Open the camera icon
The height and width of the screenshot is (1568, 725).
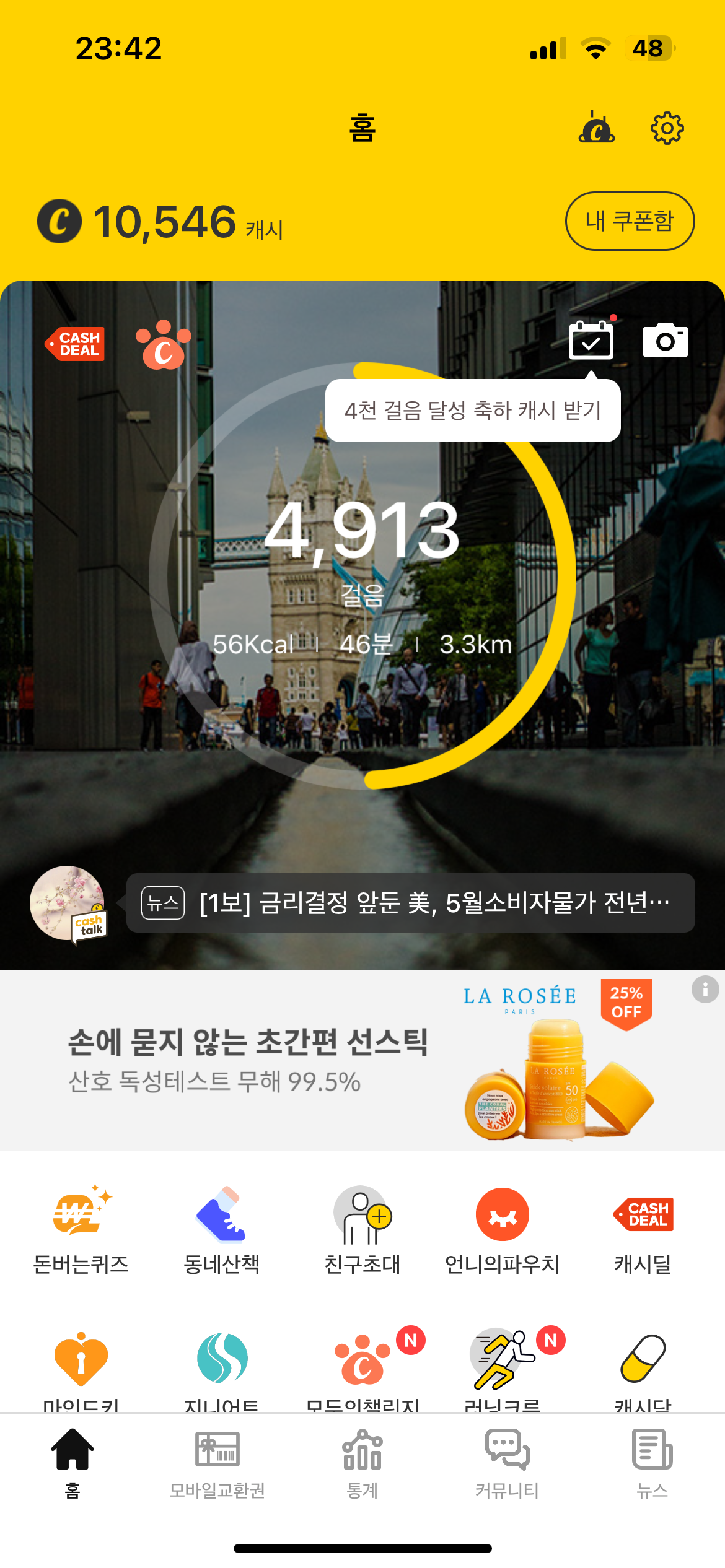(665, 340)
